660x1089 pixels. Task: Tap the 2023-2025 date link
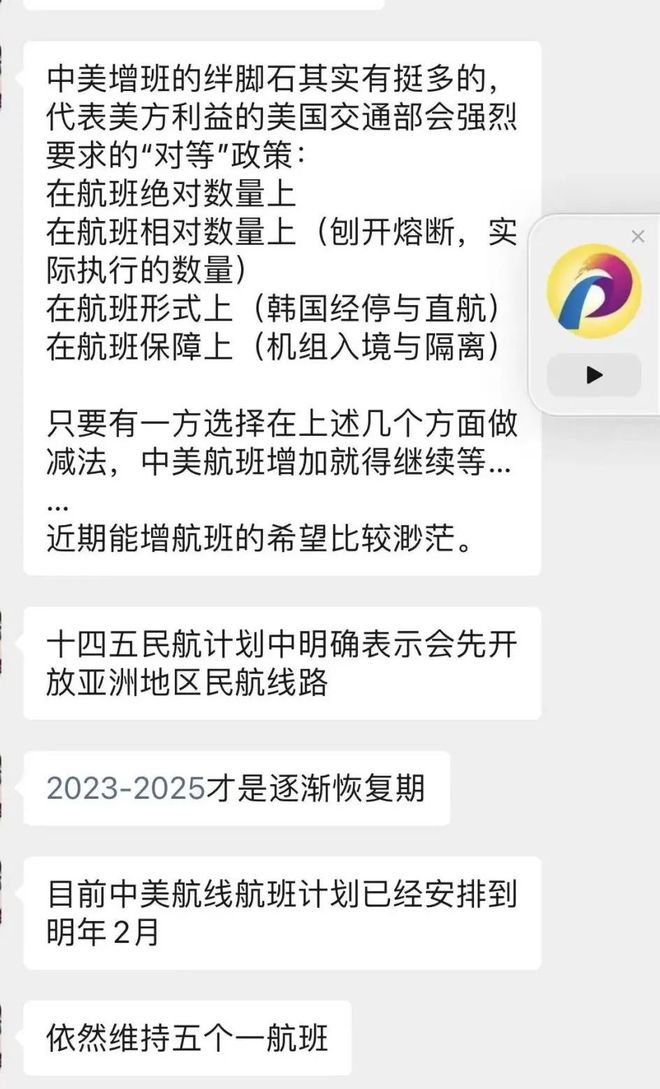click(126, 788)
